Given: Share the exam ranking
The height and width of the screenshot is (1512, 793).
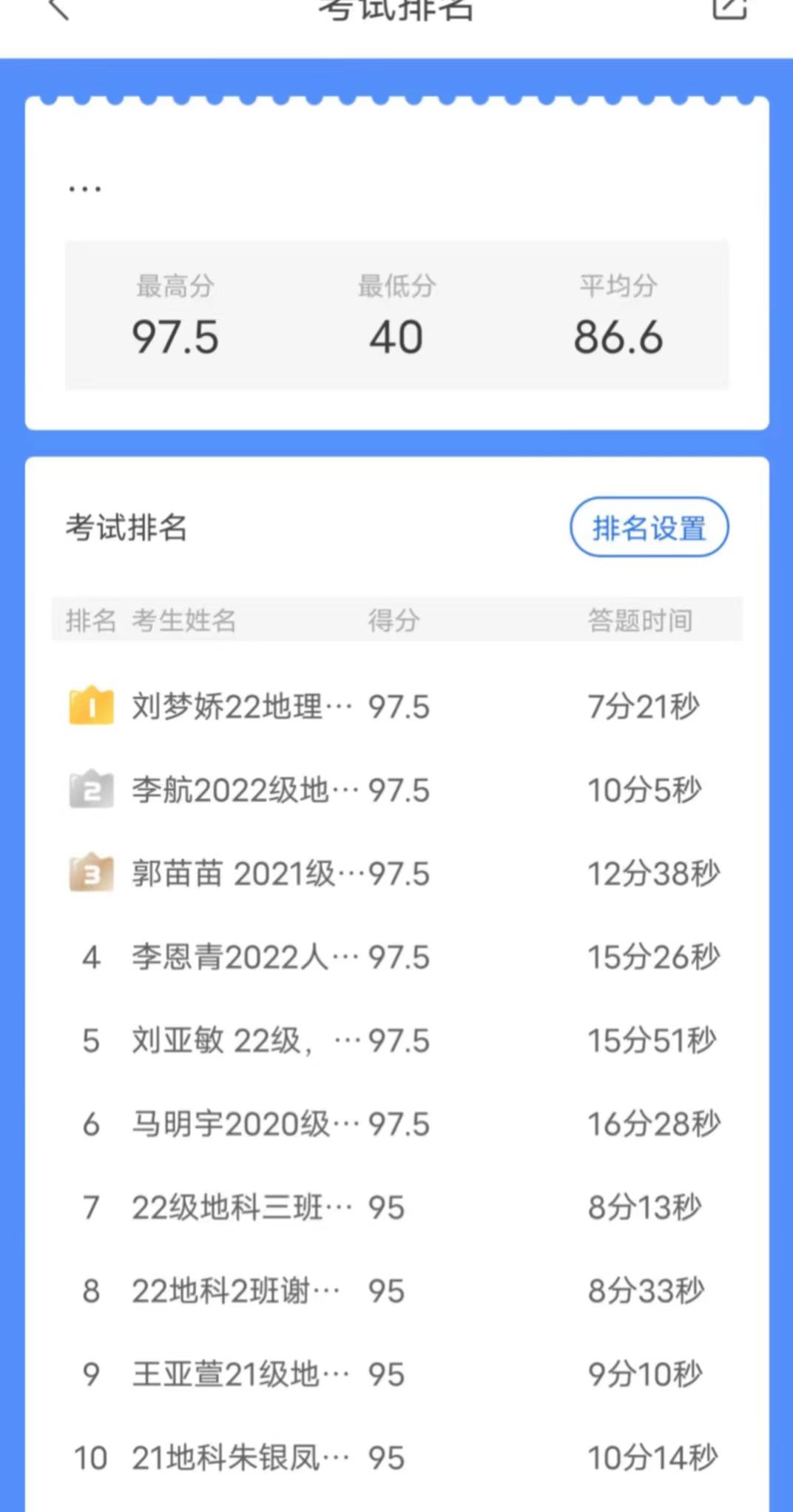Looking at the screenshot, I should pos(729,7).
